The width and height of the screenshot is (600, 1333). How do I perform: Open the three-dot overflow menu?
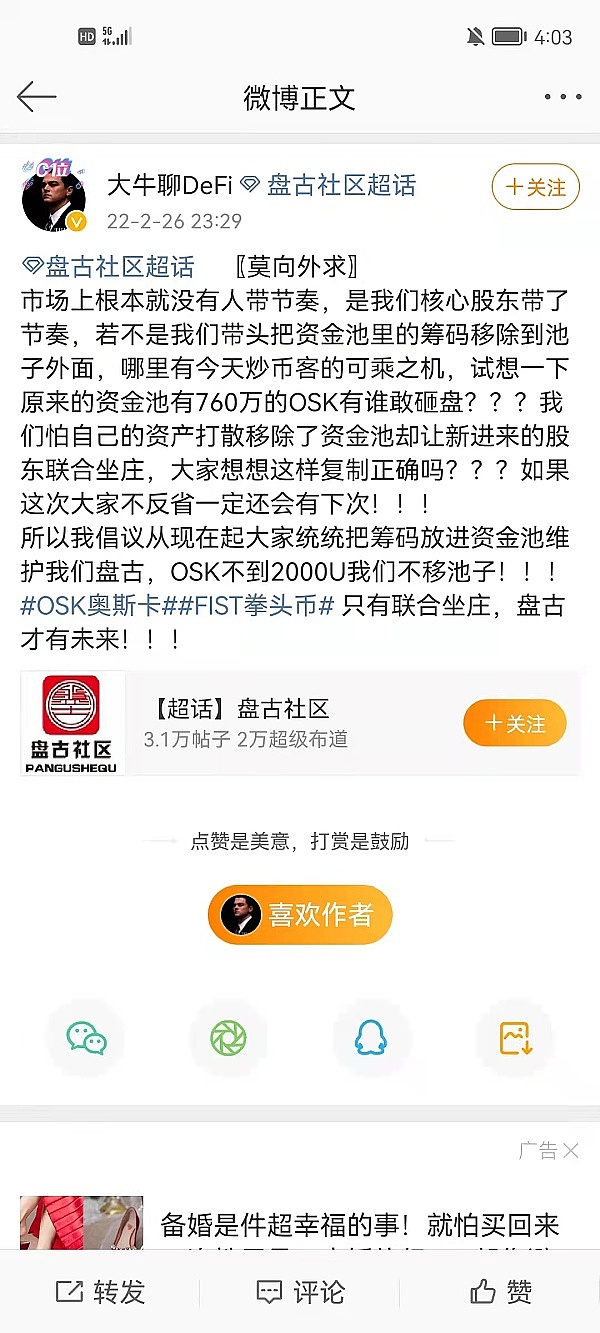coord(562,97)
